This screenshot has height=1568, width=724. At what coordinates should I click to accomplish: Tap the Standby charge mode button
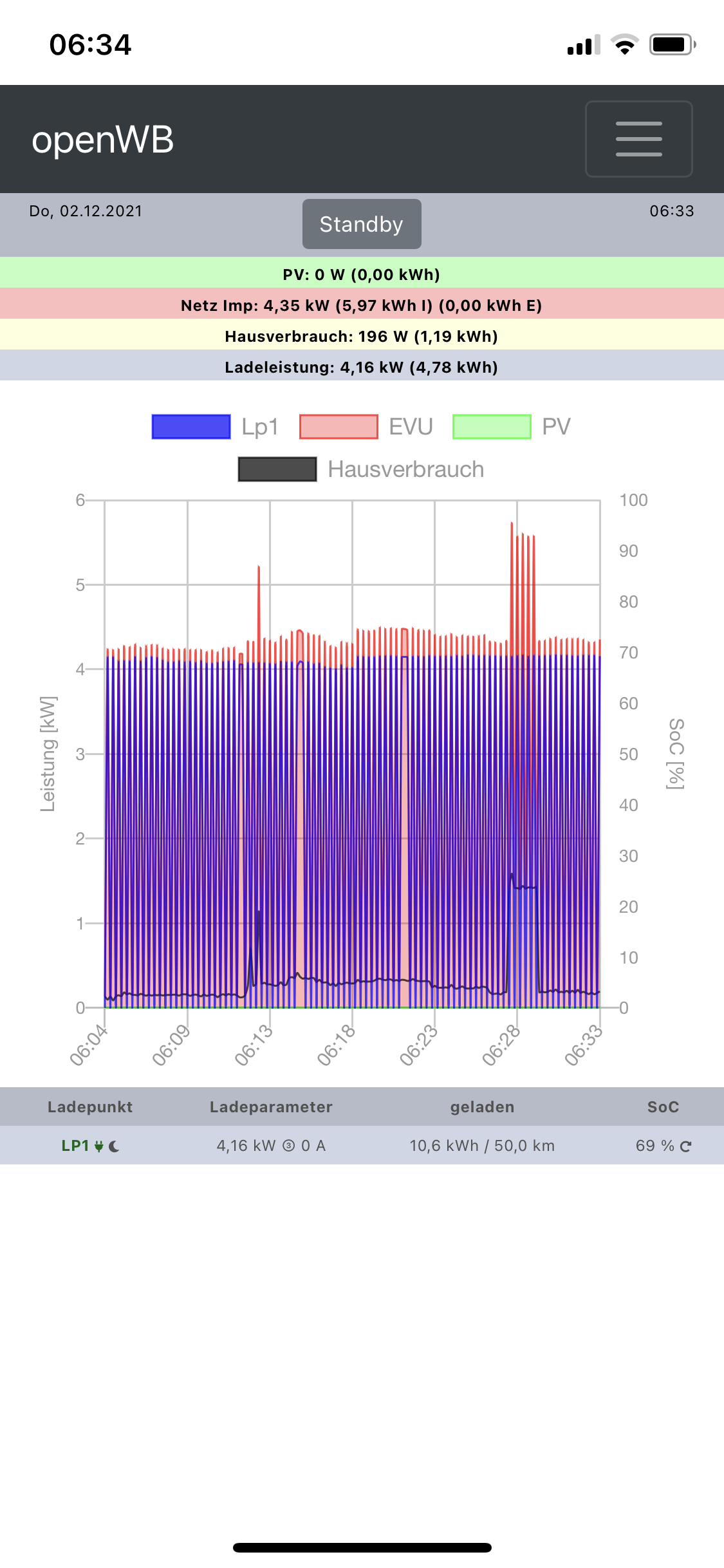pos(362,224)
